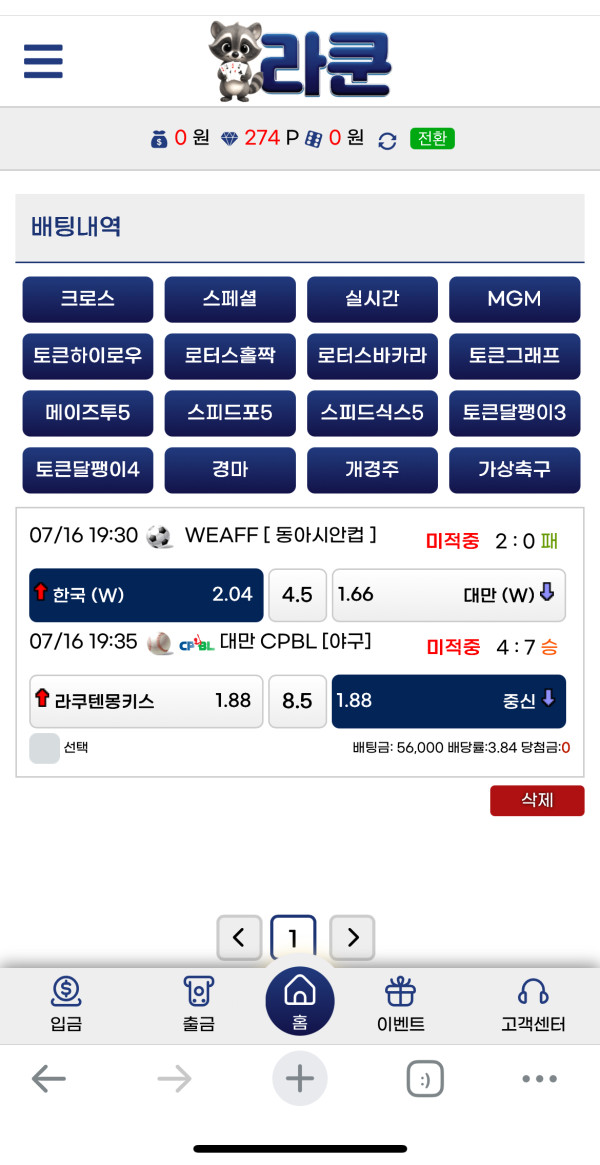Image resolution: width=600 pixels, height=1165 pixels.
Task: Open 로터스바카라 history
Action: [372, 356]
